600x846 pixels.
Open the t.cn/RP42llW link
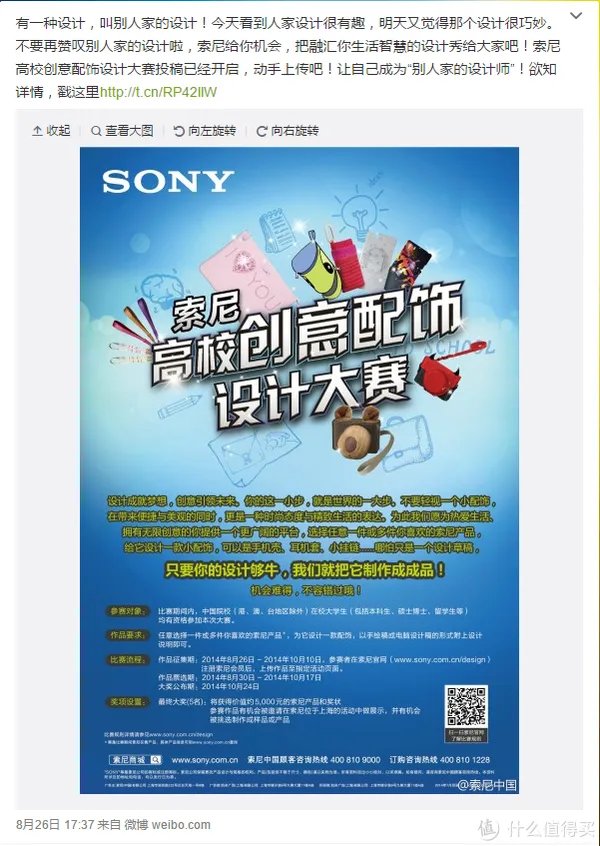[157, 92]
